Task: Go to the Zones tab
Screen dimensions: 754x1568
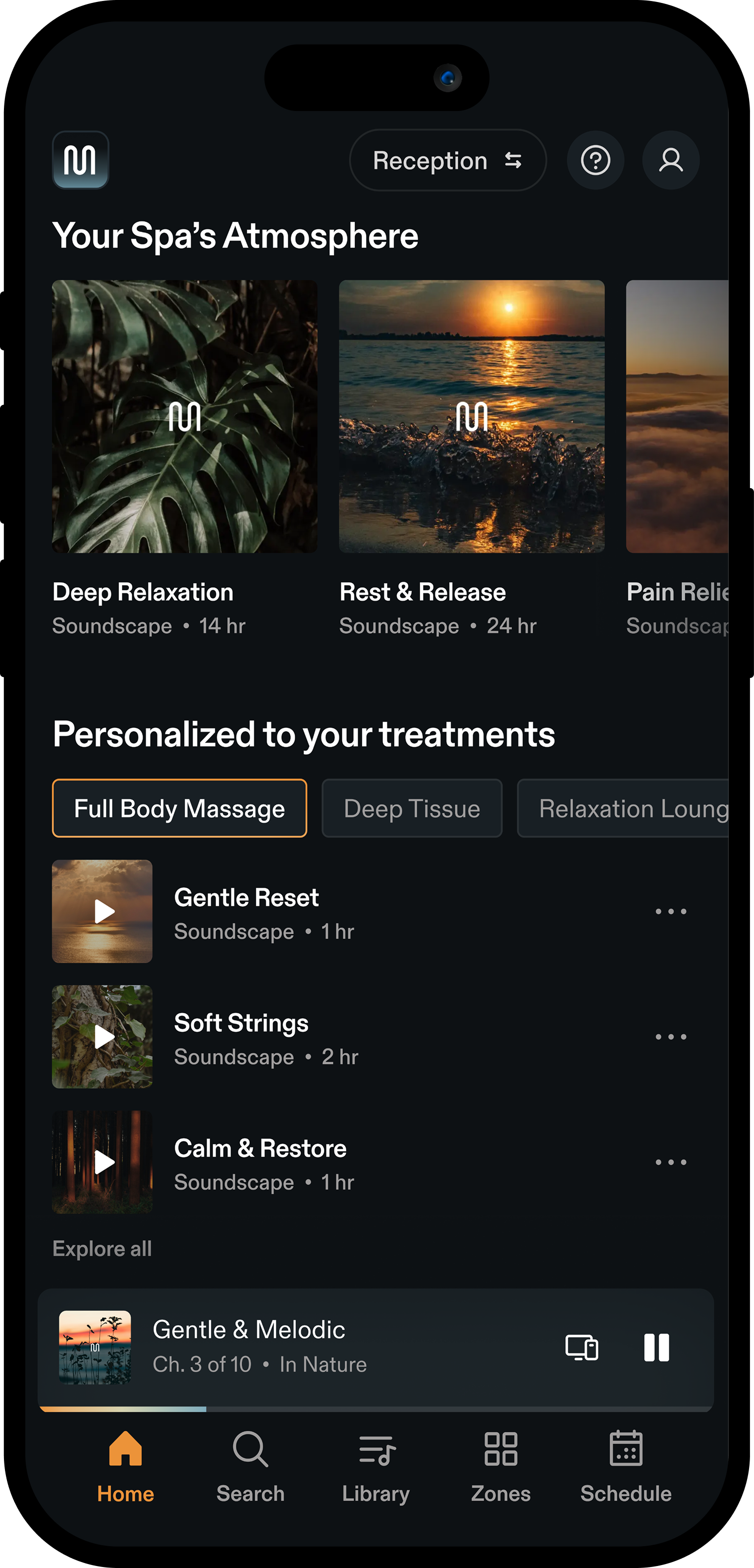Action: coord(500,1467)
